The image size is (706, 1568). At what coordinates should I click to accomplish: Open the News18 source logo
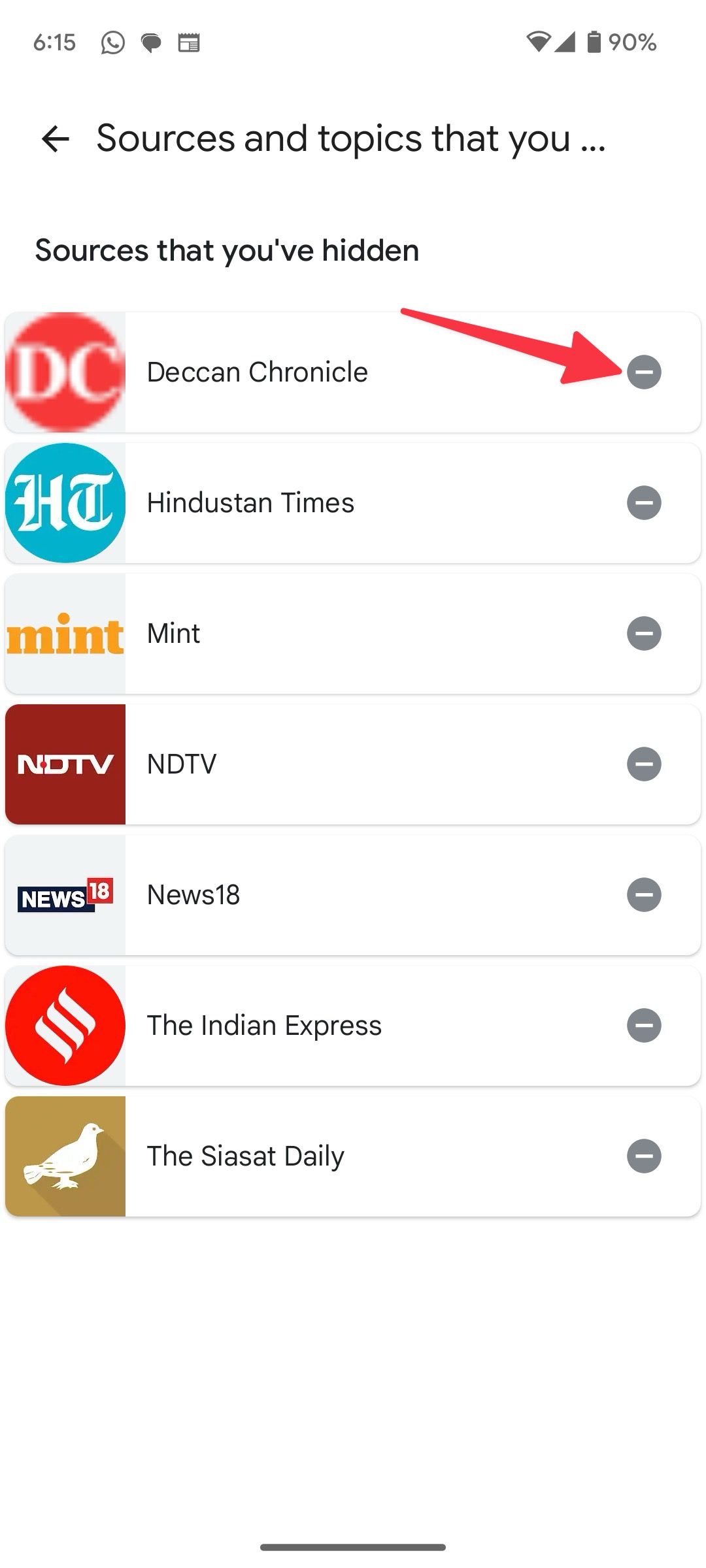point(65,894)
